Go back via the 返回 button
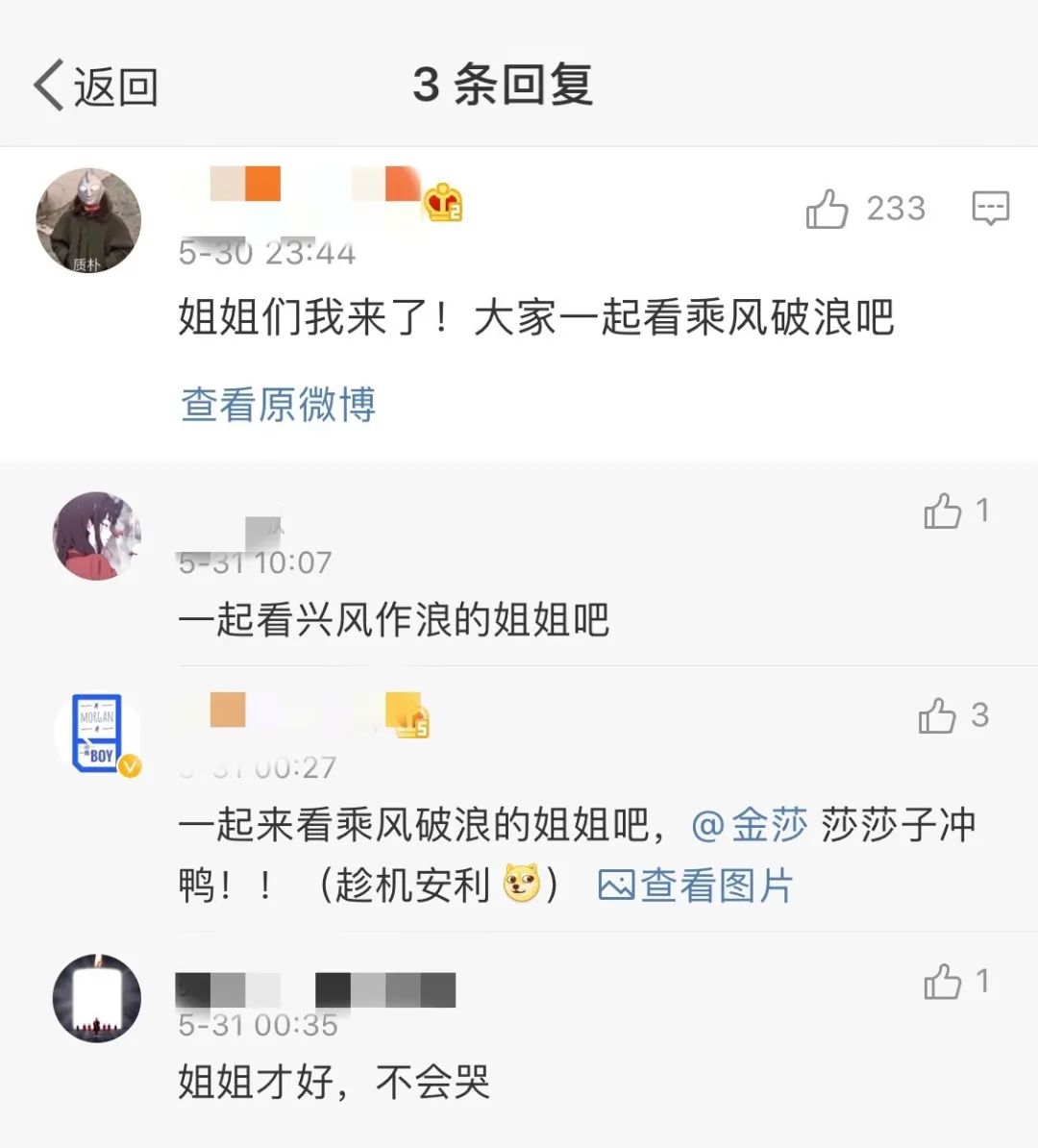 click(94, 86)
